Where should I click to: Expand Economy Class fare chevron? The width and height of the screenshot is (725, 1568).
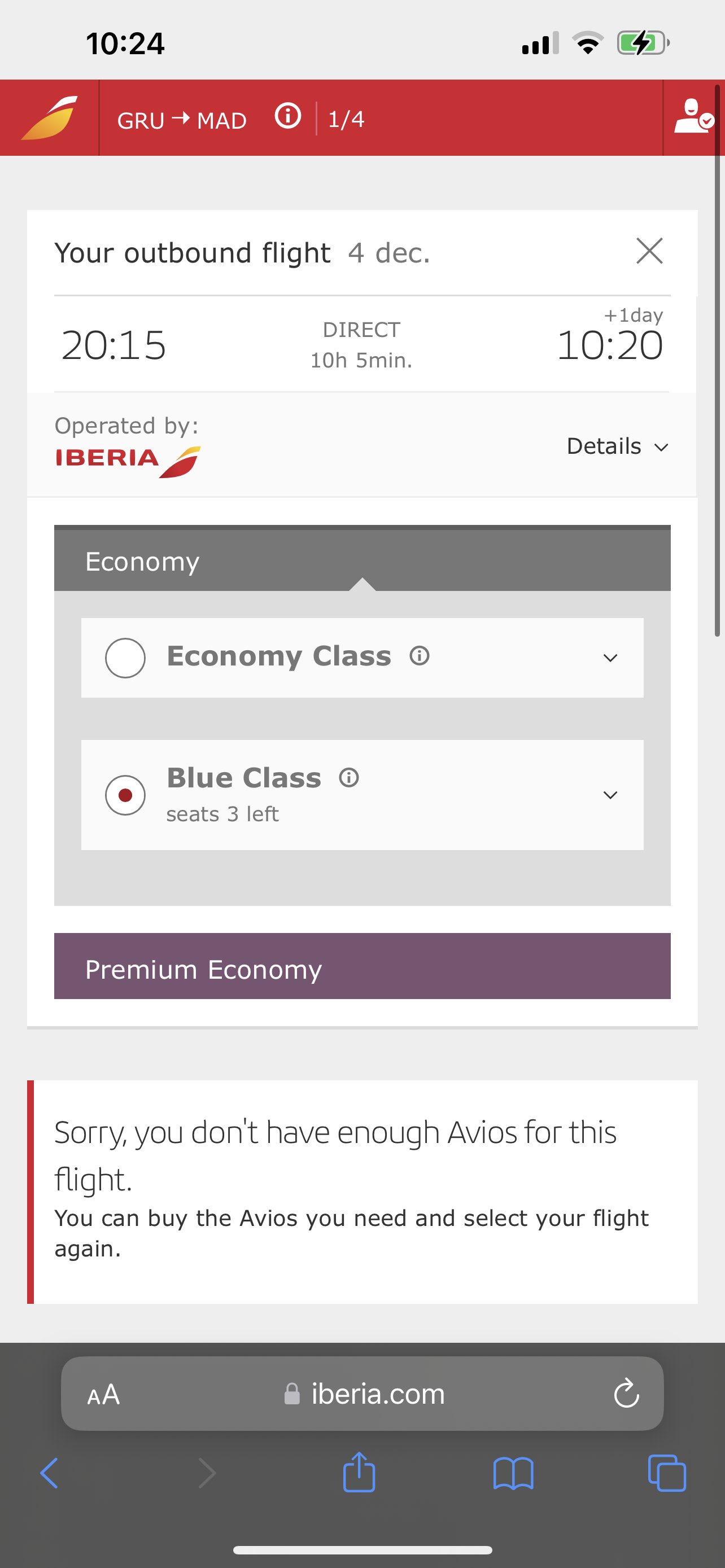610,658
